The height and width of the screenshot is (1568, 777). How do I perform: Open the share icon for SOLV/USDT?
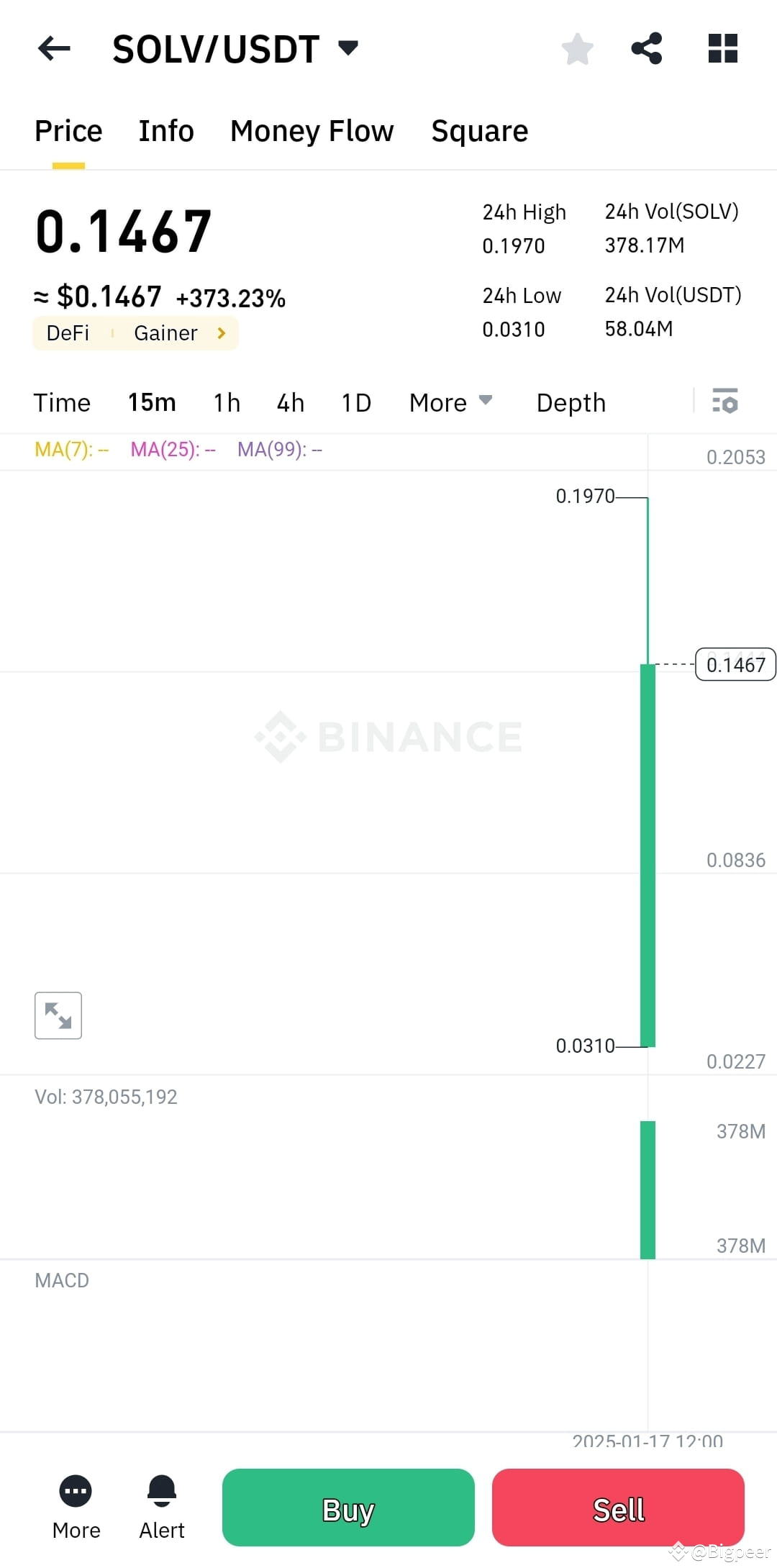pyautogui.click(x=647, y=48)
